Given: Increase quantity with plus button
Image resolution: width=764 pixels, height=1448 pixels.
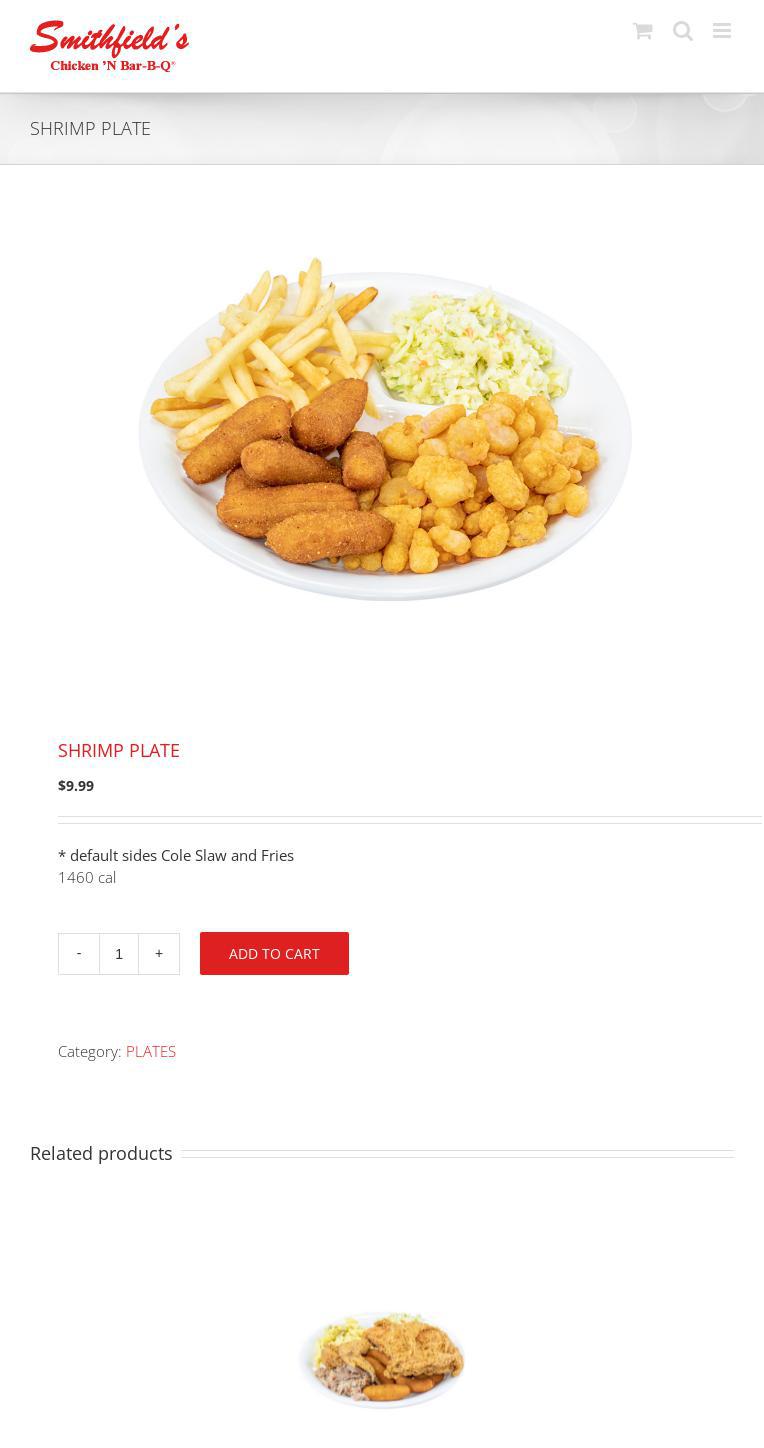Looking at the screenshot, I should coord(159,954).
